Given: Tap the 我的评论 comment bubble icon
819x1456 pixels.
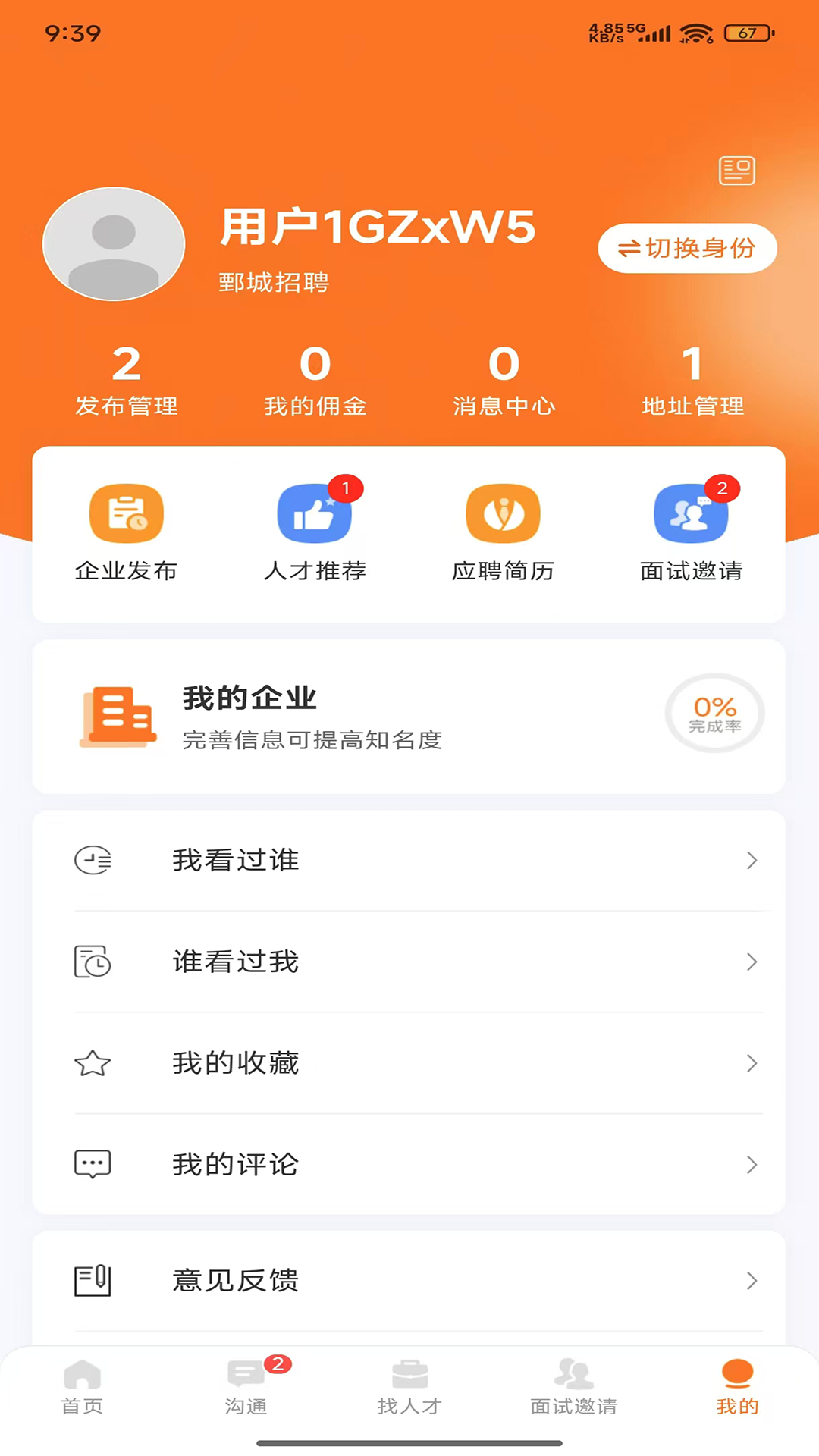Looking at the screenshot, I should 92,1165.
